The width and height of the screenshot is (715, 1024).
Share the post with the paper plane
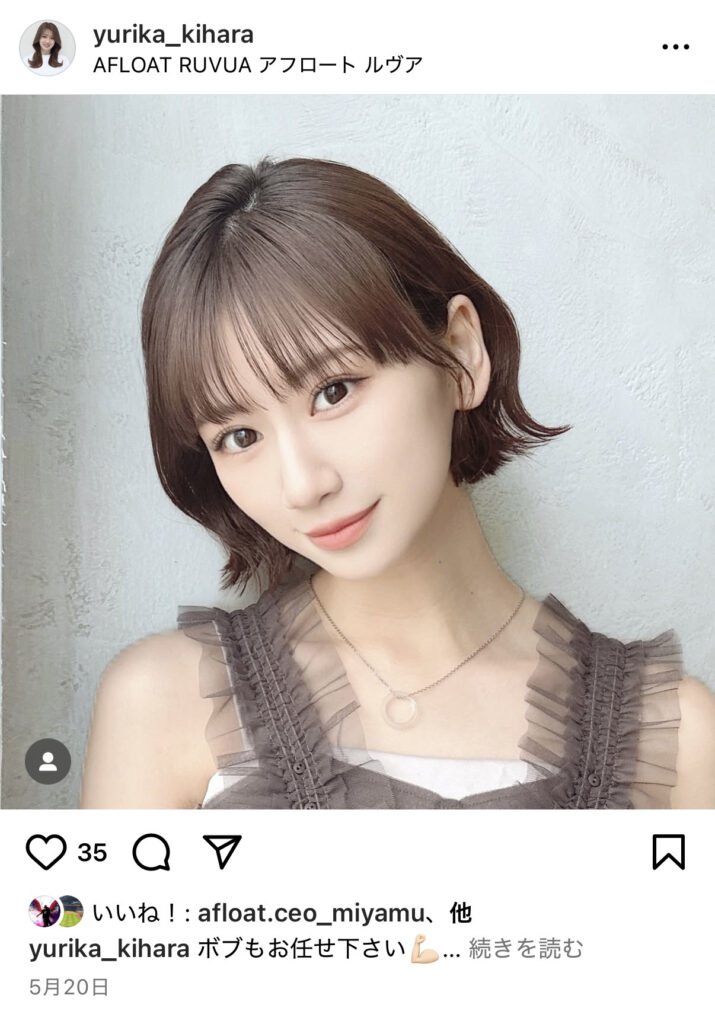222,851
